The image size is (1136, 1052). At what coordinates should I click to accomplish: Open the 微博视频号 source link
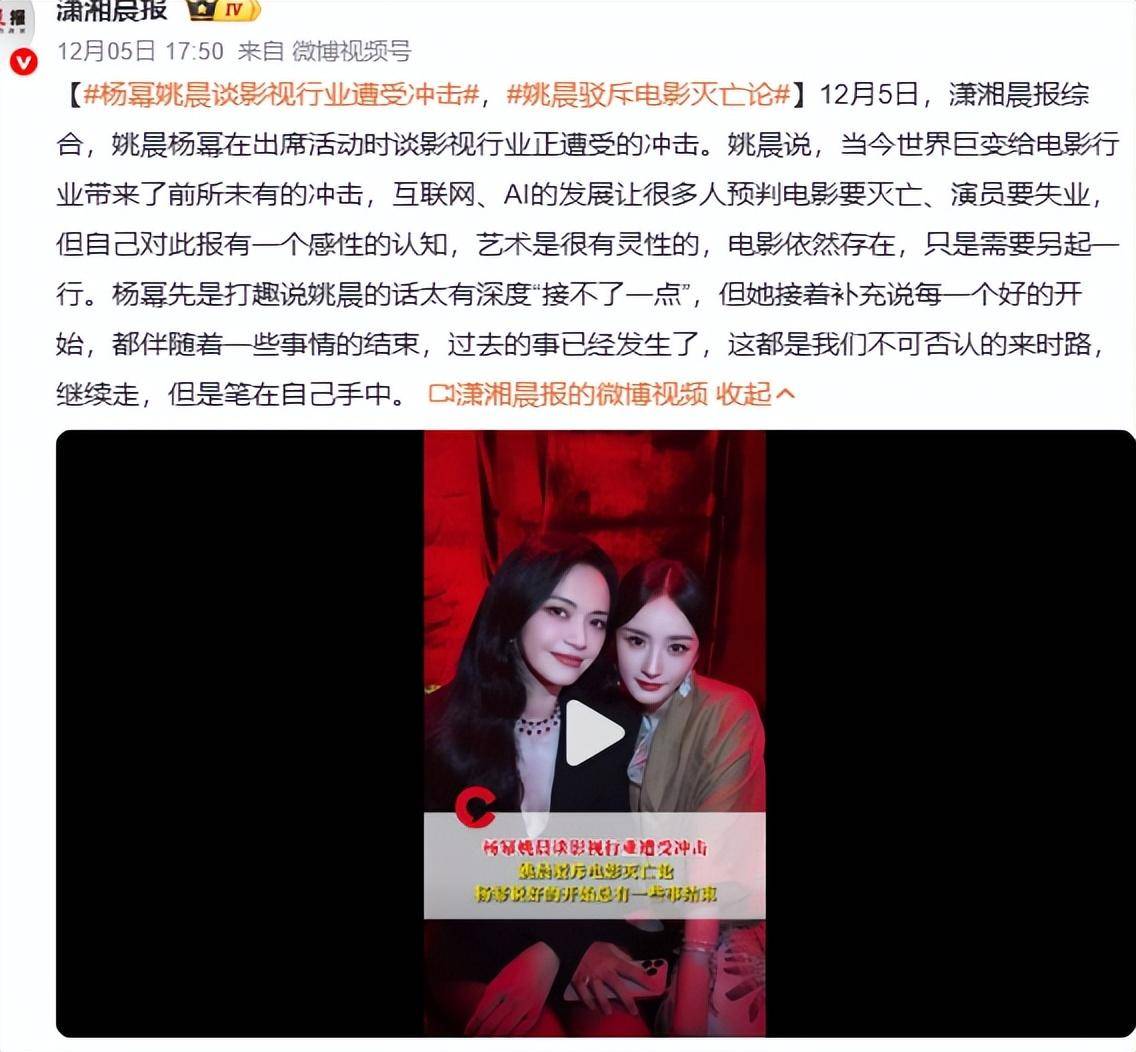pyautogui.click(x=351, y=51)
